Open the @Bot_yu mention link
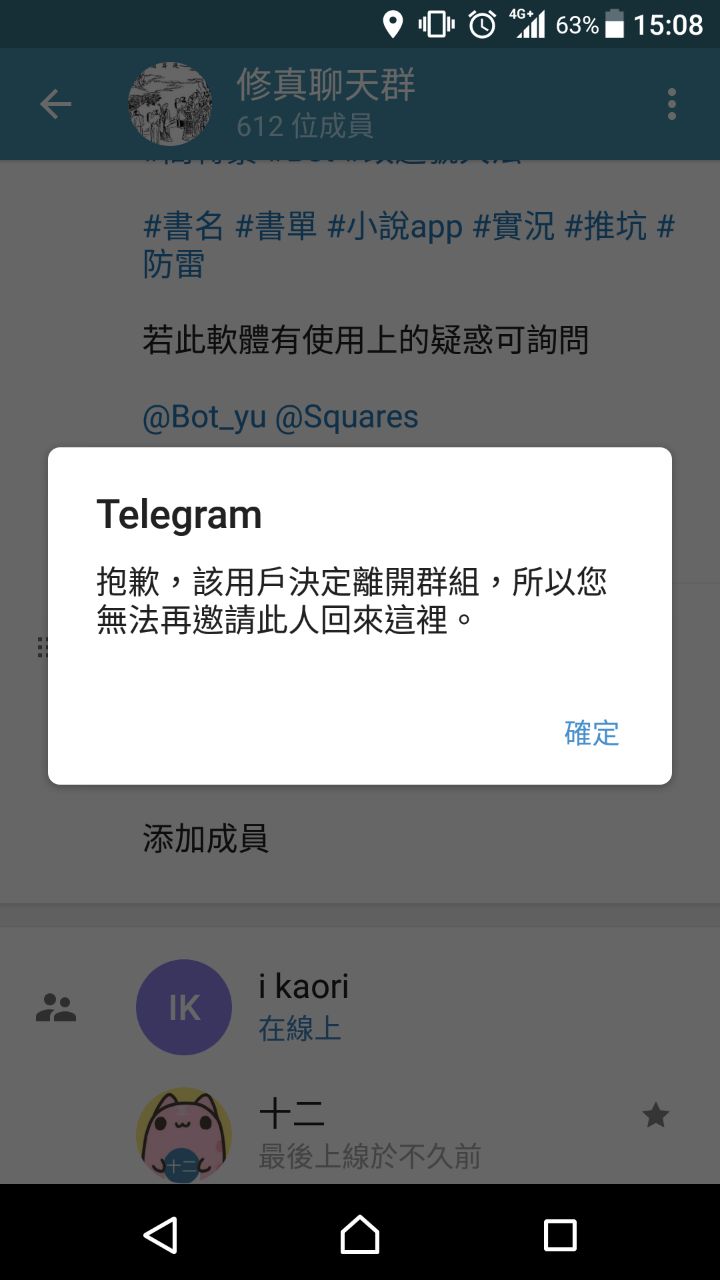The height and width of the screenshot is (1280, 720). [x=204, y=417]
